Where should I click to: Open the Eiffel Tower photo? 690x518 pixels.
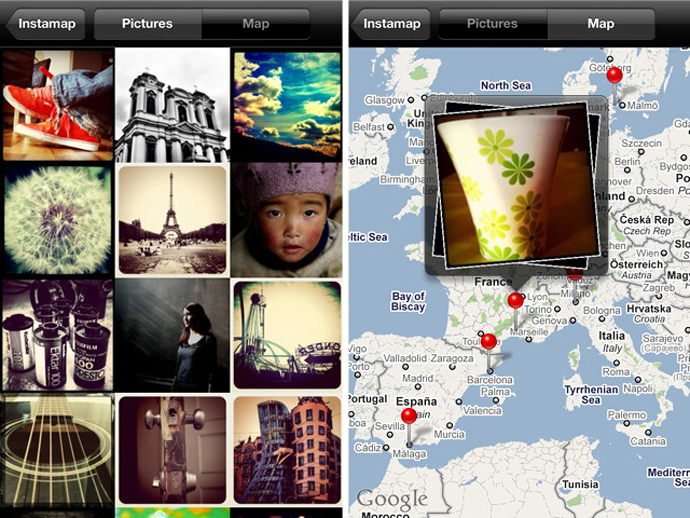point(172,220)
